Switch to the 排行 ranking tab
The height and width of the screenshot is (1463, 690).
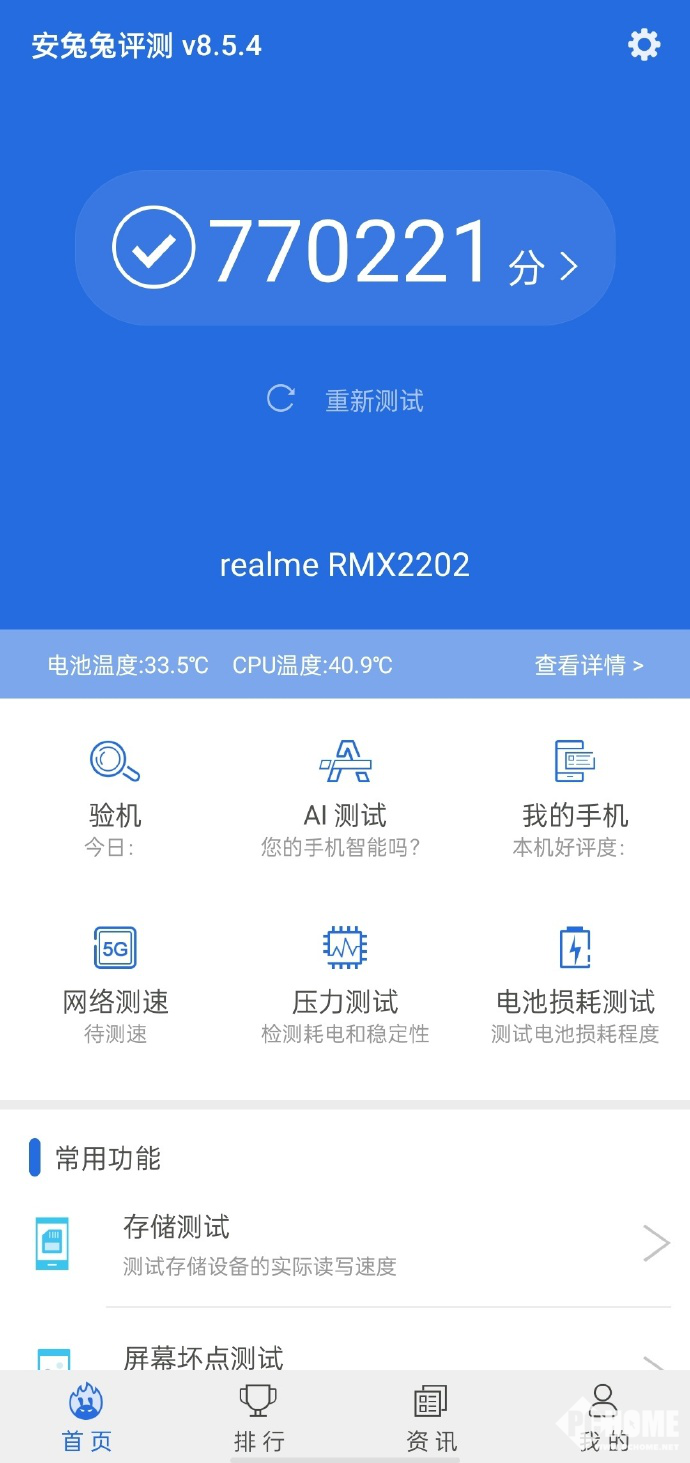point(259,1418)
